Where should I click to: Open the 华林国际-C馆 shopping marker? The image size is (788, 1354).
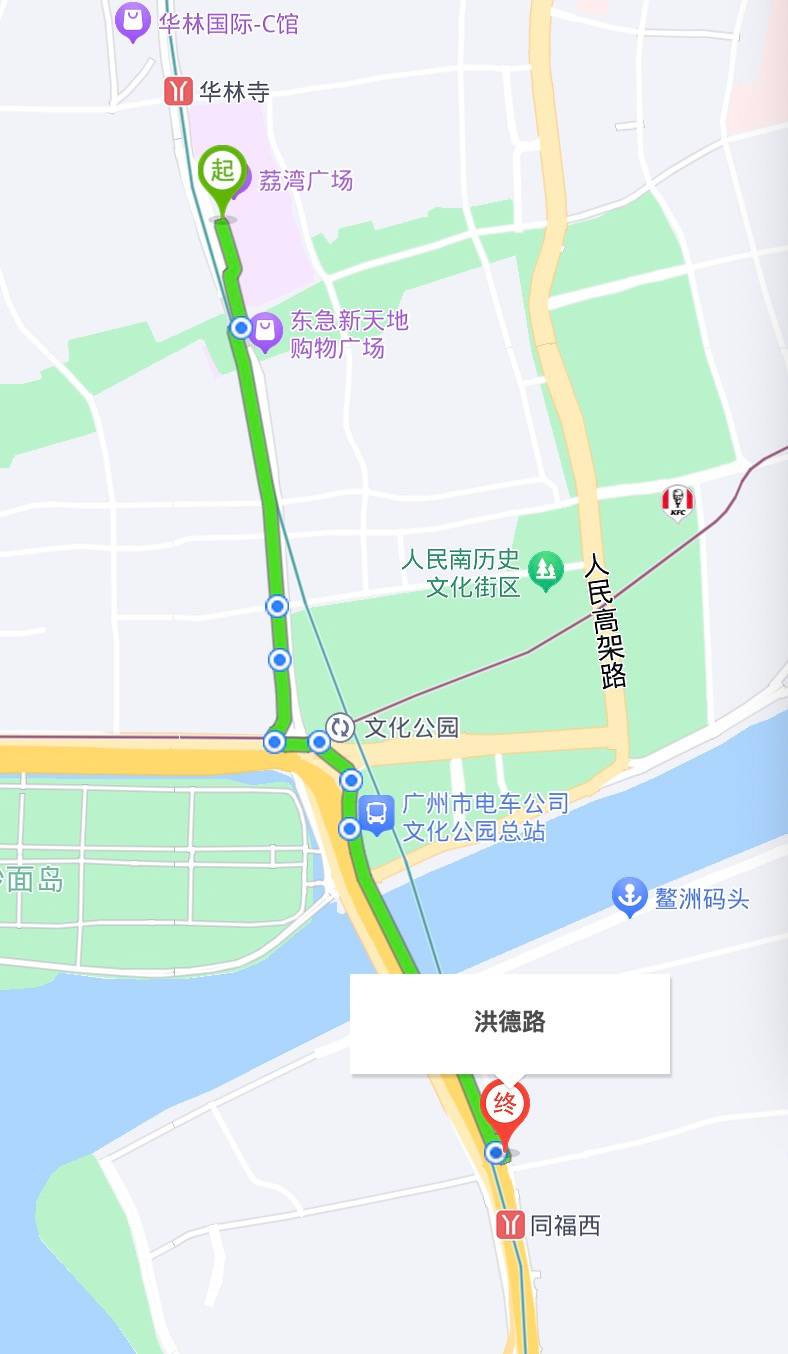point(132,21)
